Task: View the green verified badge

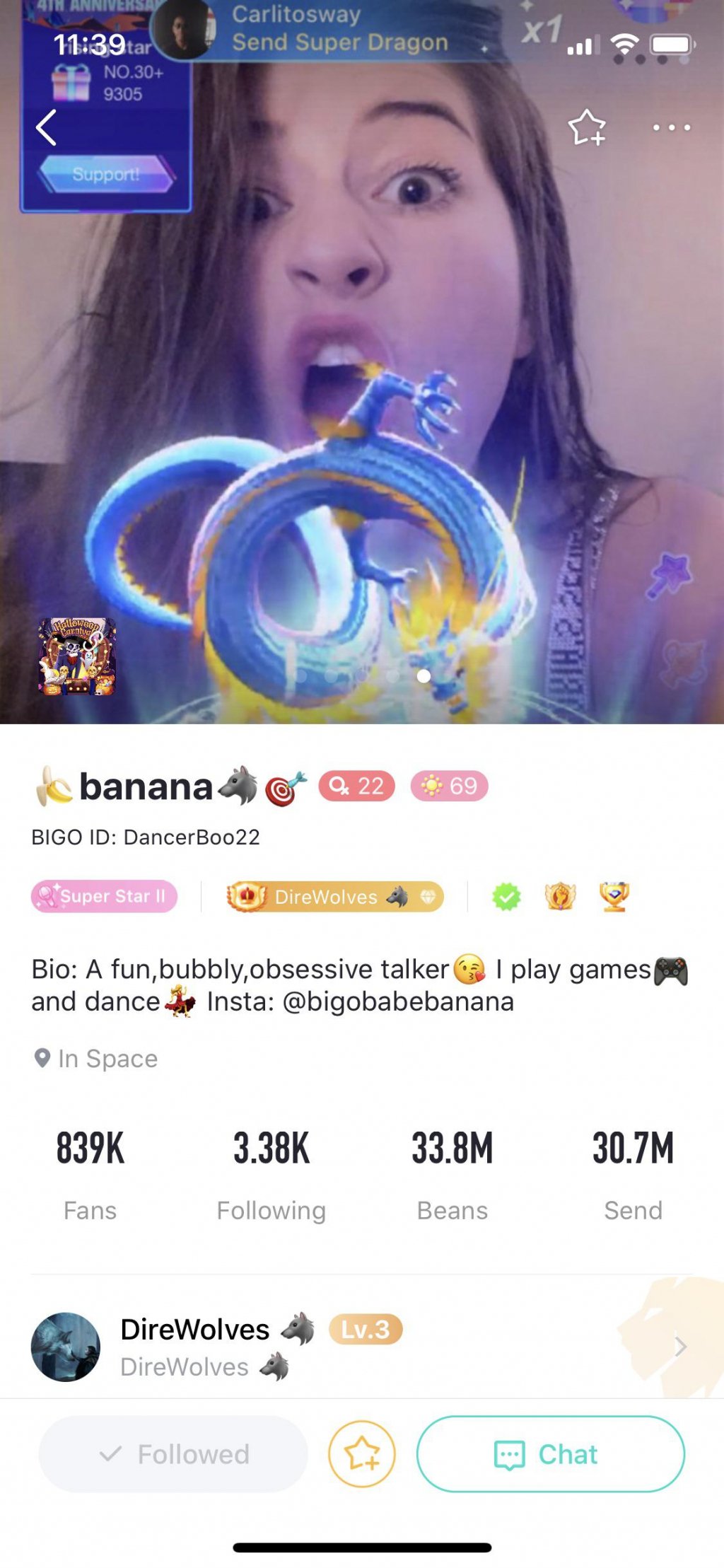Action: pyautogui.click(x=506, y=897)
